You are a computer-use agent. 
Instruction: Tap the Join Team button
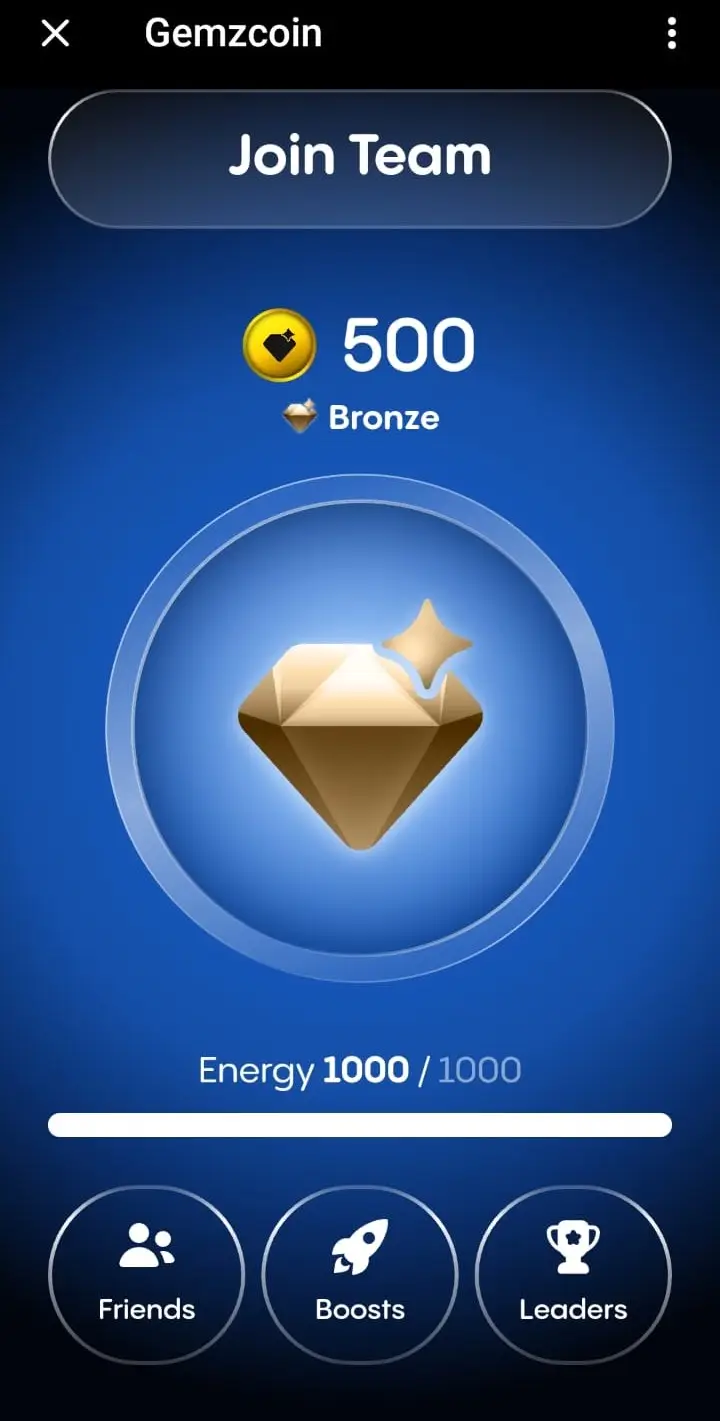click(x=359, y=158)
